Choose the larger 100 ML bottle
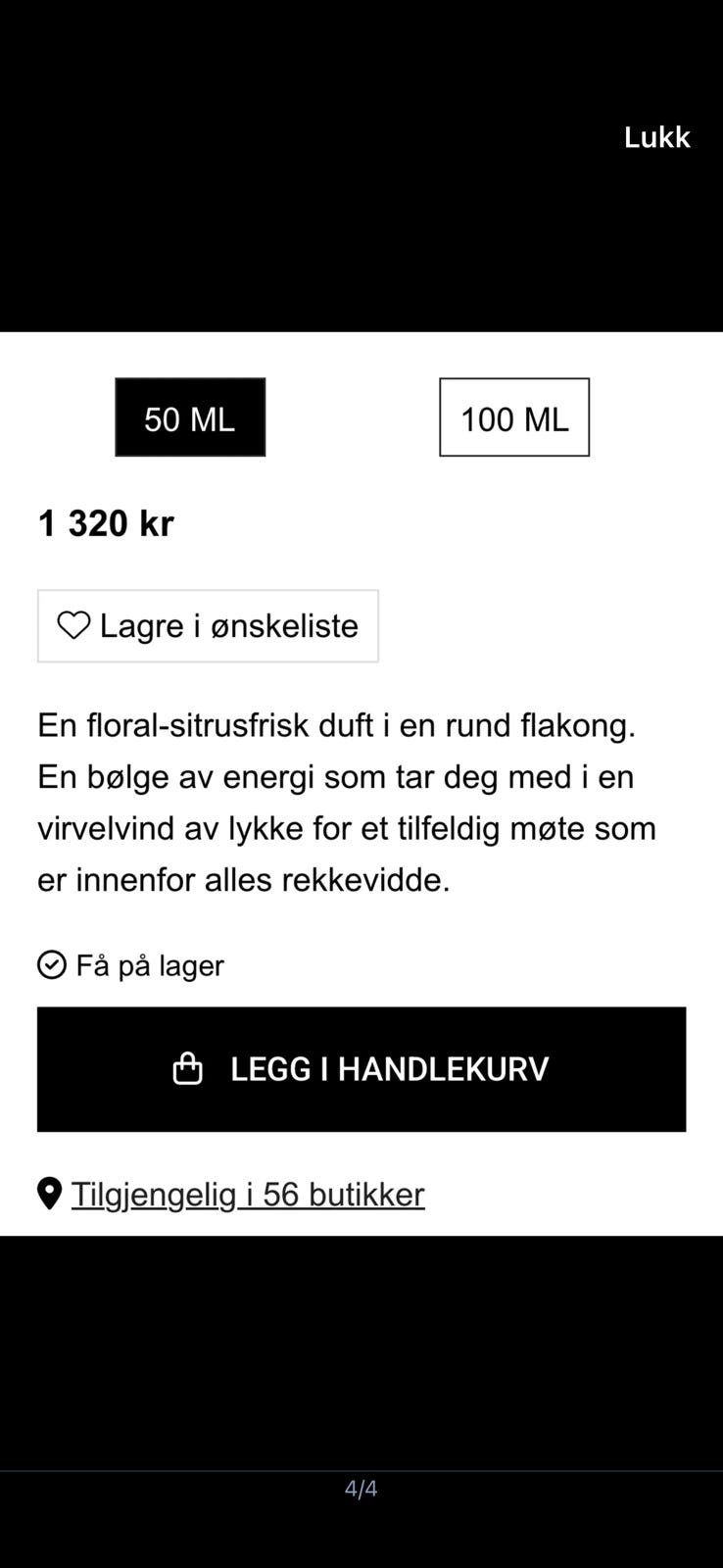The image size is (723, 1568). [x=513, y=417]
